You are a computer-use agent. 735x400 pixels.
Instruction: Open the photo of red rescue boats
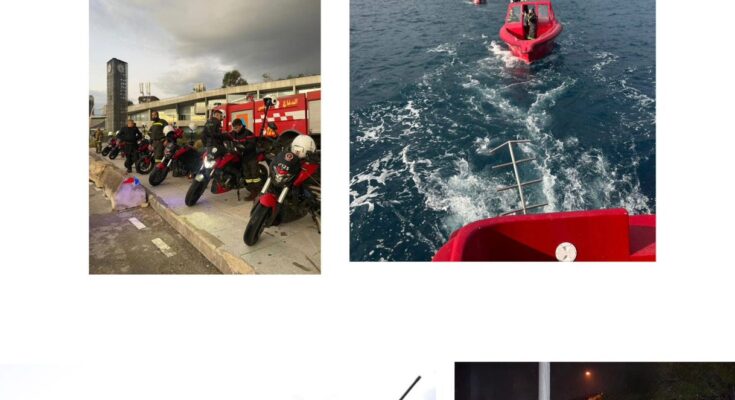502,131
